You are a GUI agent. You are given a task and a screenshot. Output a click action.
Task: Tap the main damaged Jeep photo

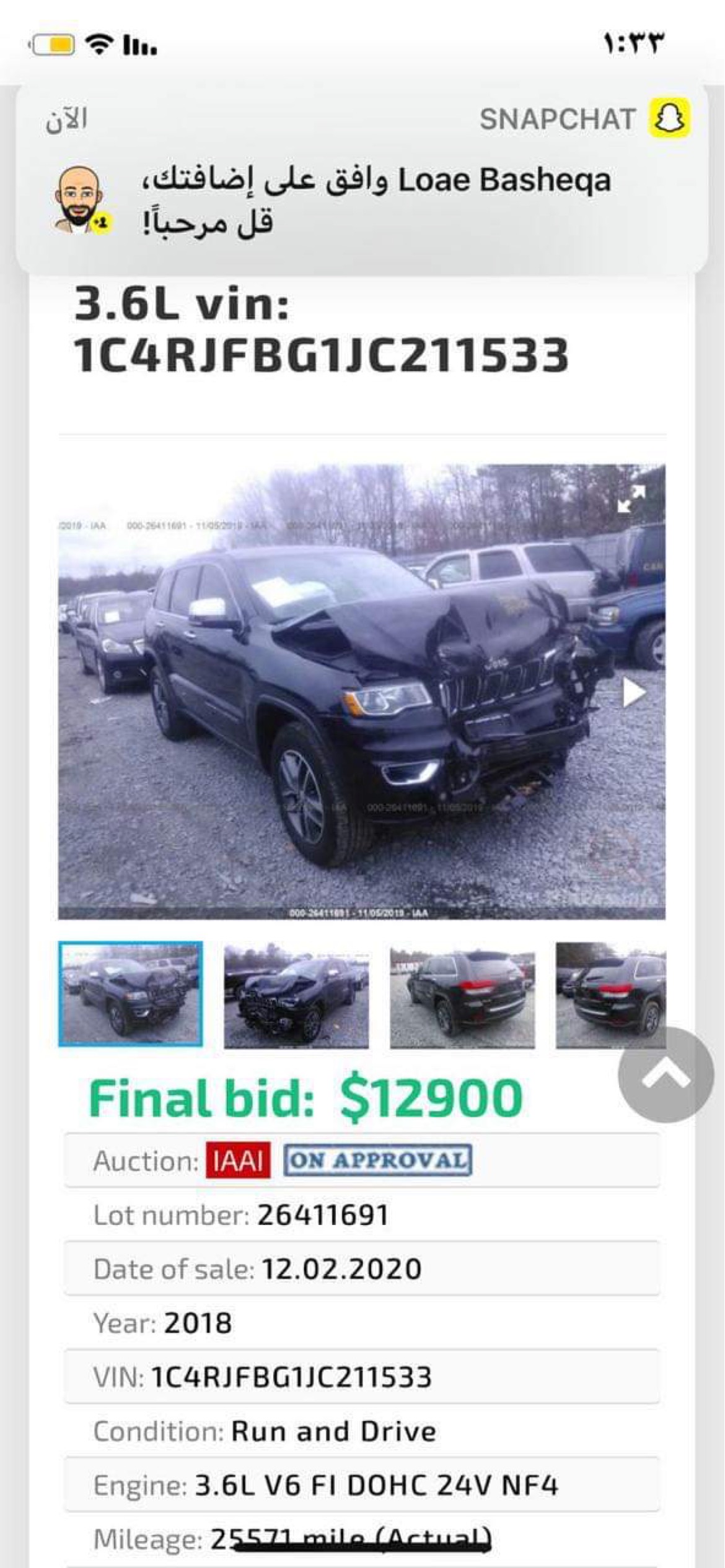347,712
